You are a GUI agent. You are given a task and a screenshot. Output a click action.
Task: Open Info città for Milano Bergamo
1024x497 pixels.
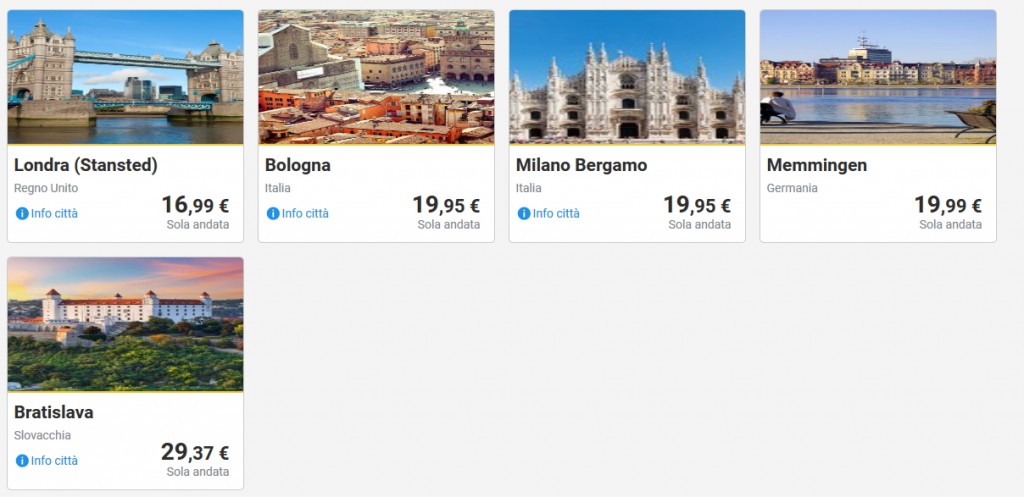click(549, 213)
